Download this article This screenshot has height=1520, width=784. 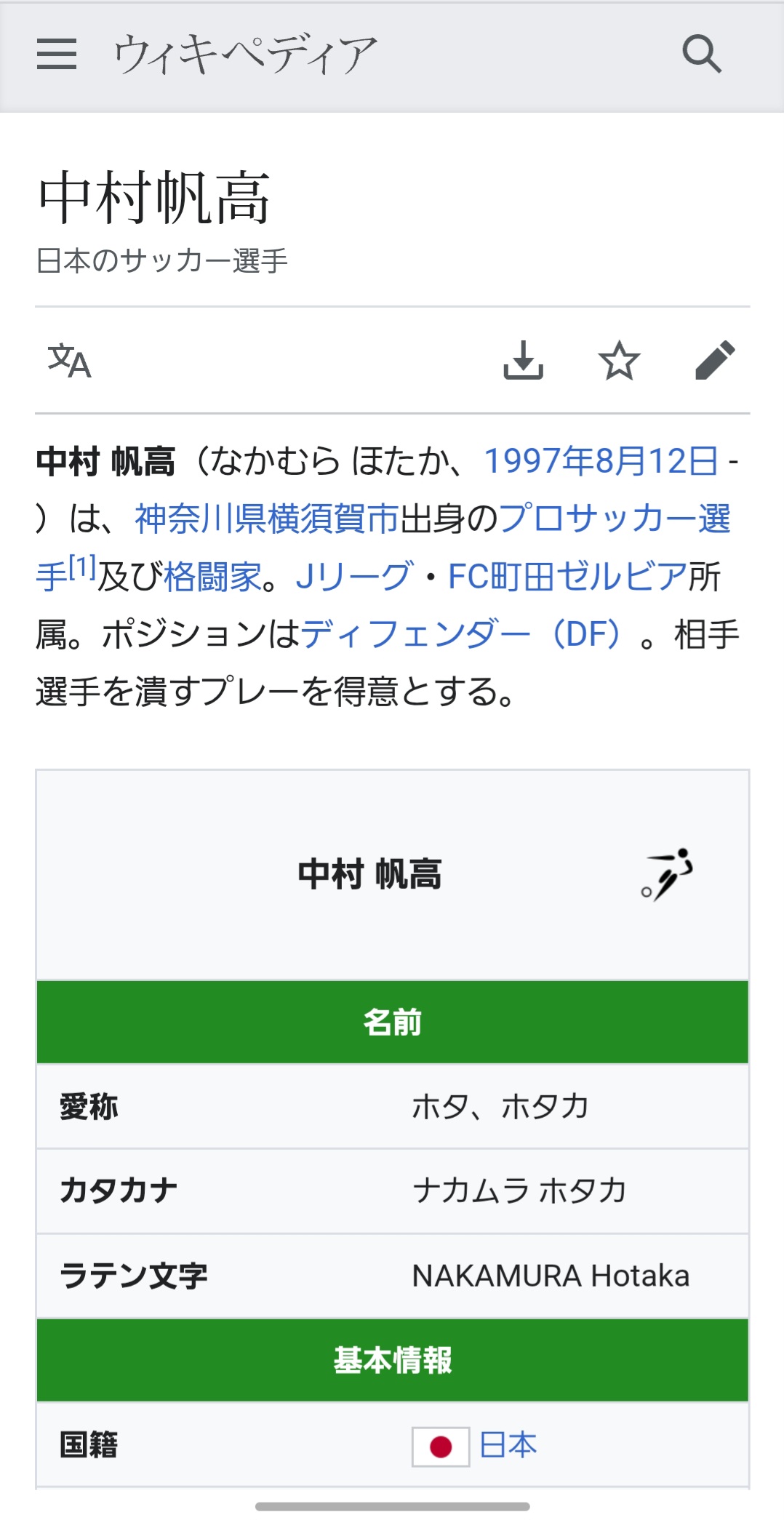click(524, 360)
